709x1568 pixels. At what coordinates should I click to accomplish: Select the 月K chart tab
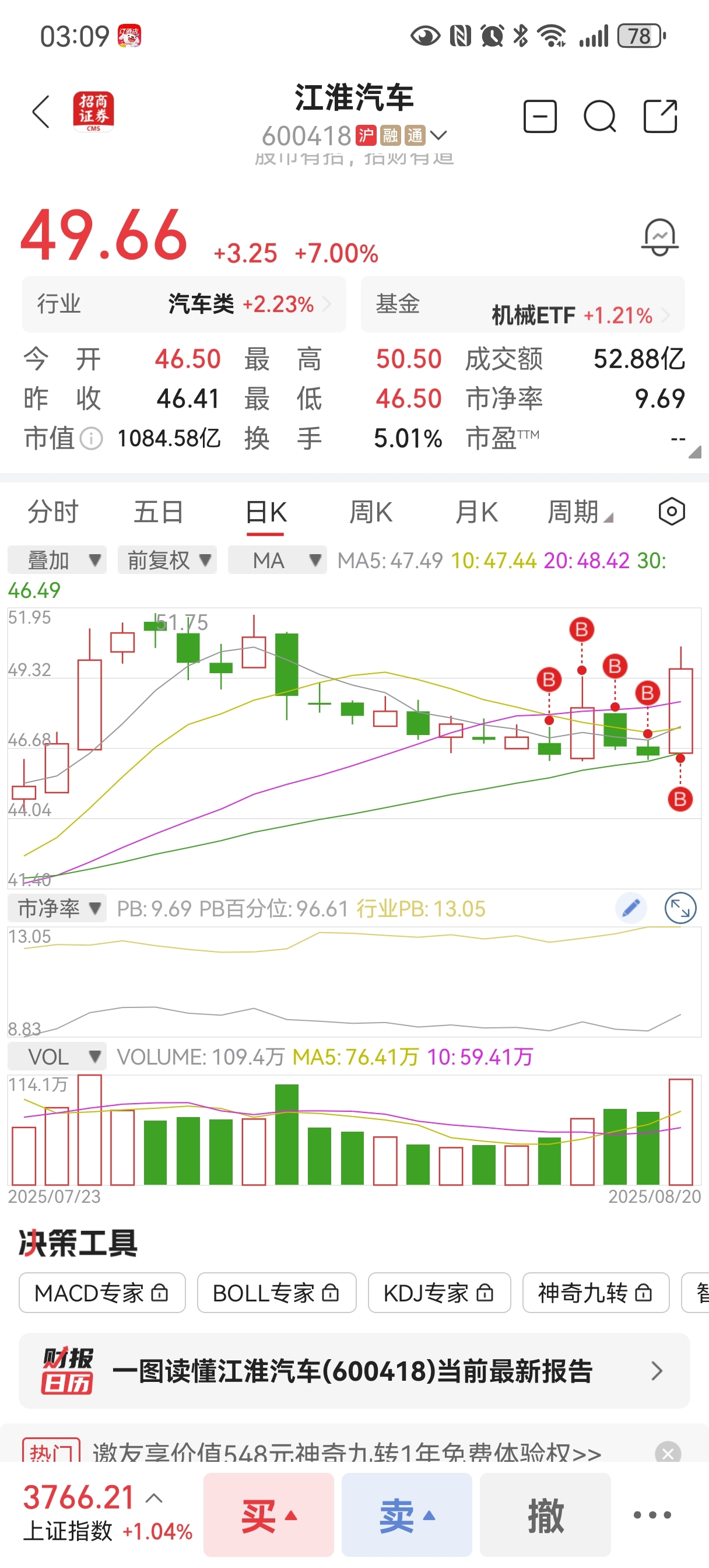476,512
